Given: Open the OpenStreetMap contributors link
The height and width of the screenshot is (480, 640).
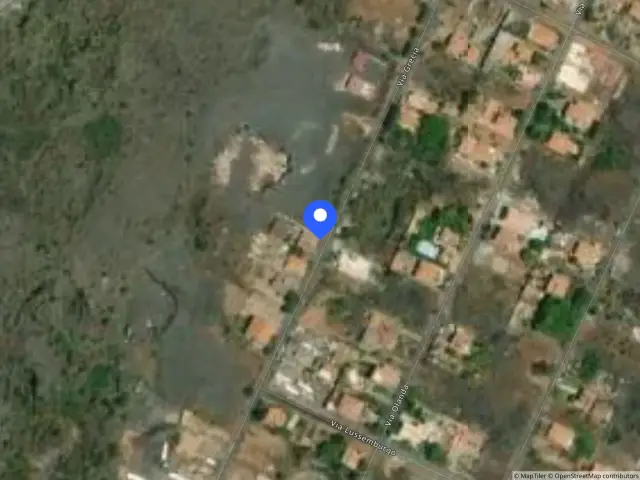Looking at the screenshot, I should pyautogui.click(x=594, y=476).
